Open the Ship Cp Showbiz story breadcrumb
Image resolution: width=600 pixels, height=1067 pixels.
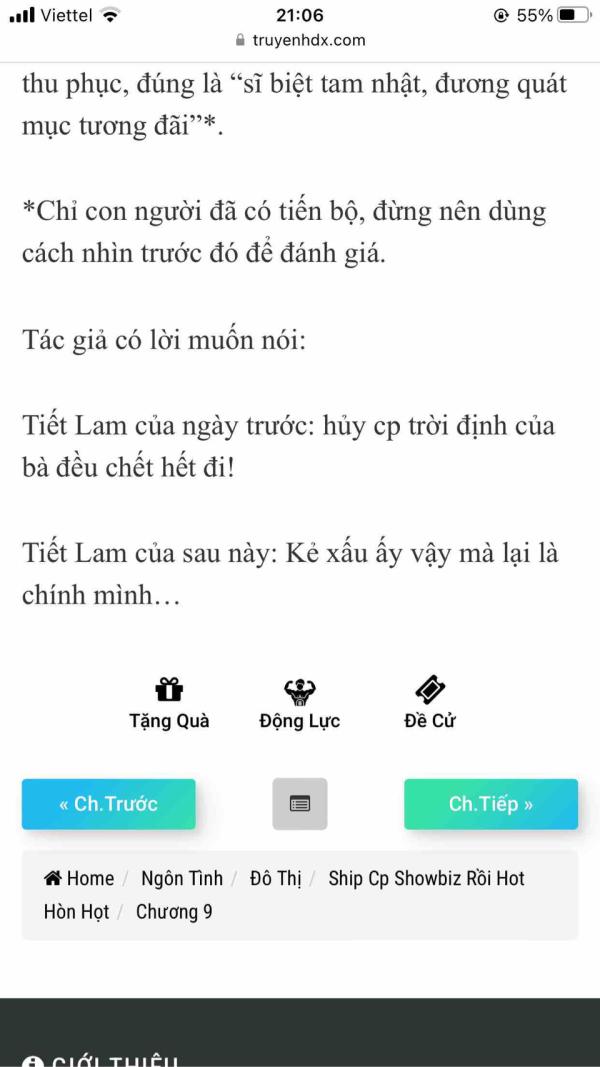(x=284, y=895)
